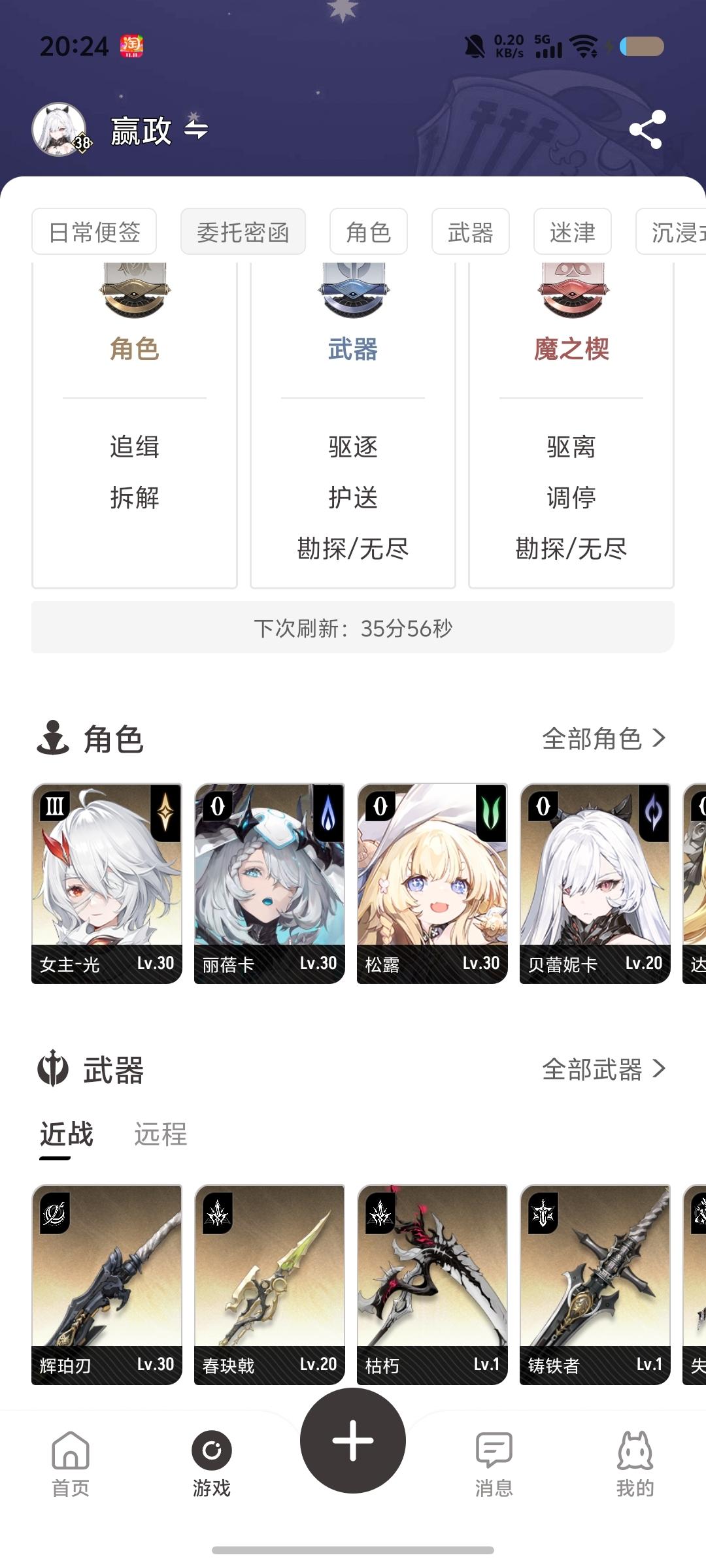Viewport: 706px width, 1568px height.
Task: Go to 首页 tab
Action: [x=71, y=1463]
